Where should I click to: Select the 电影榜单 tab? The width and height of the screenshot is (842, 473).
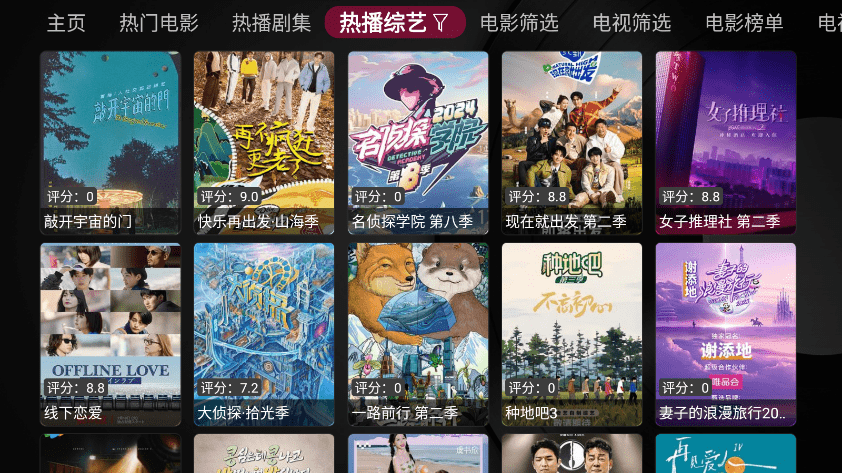click(744, 23)
